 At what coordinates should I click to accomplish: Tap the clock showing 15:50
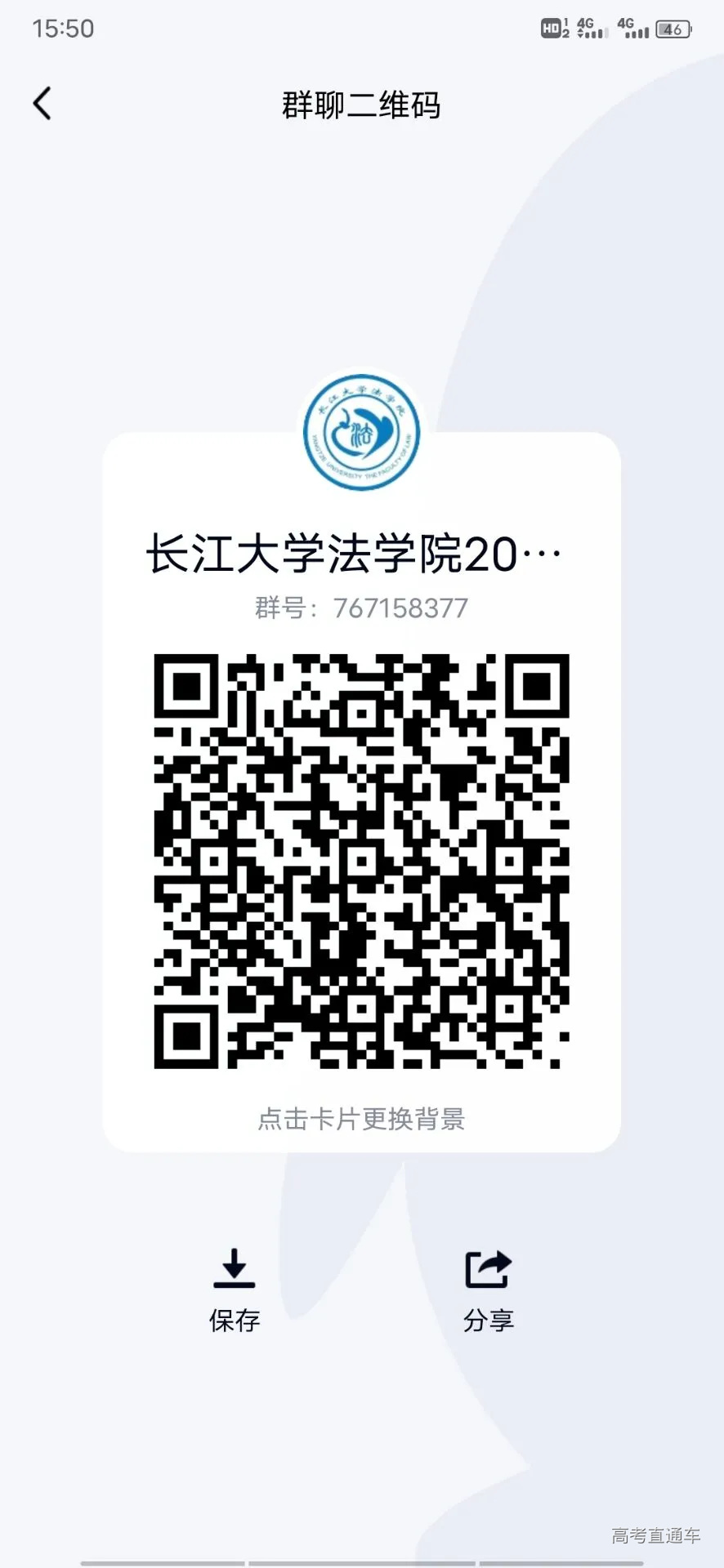point(61,28)
